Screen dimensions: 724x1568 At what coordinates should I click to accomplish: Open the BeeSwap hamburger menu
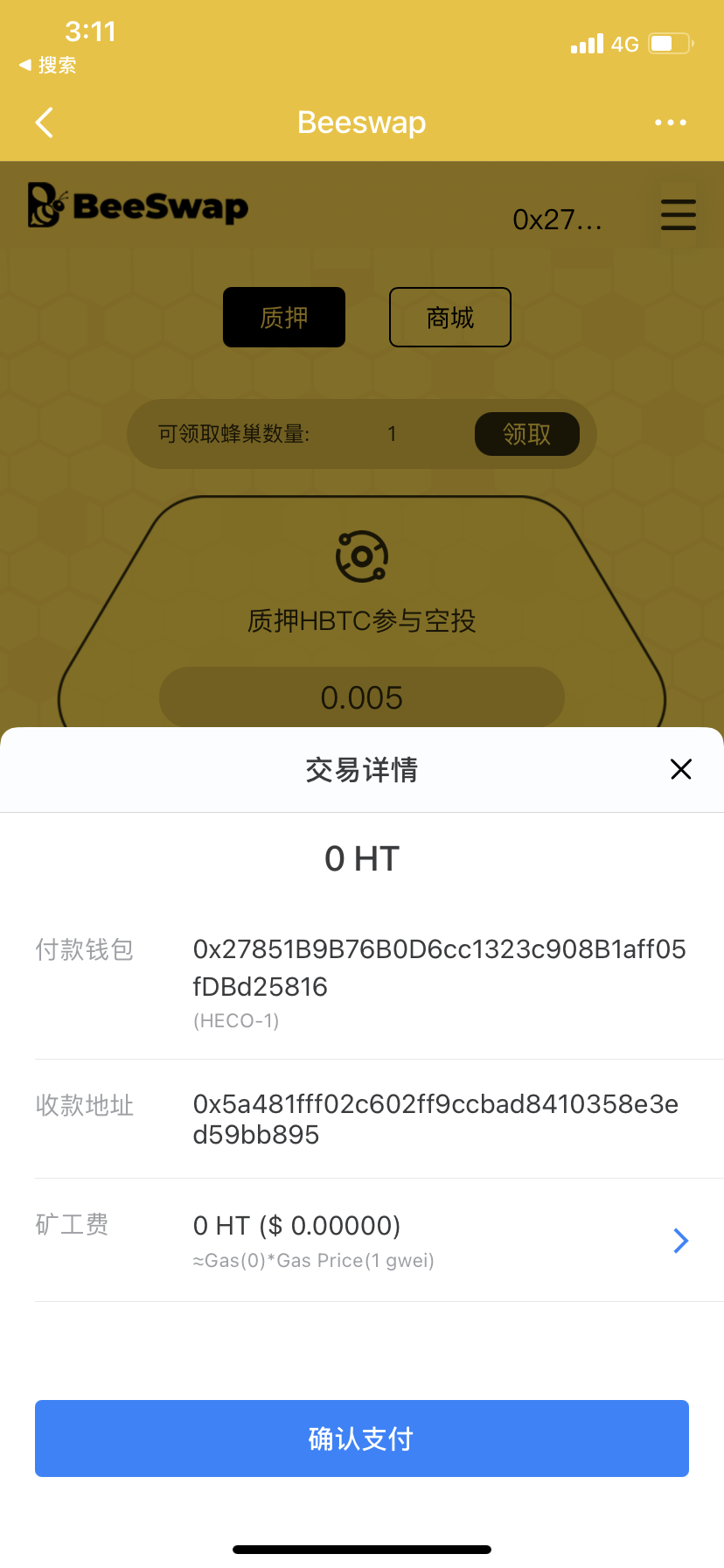tap(678, 215)
